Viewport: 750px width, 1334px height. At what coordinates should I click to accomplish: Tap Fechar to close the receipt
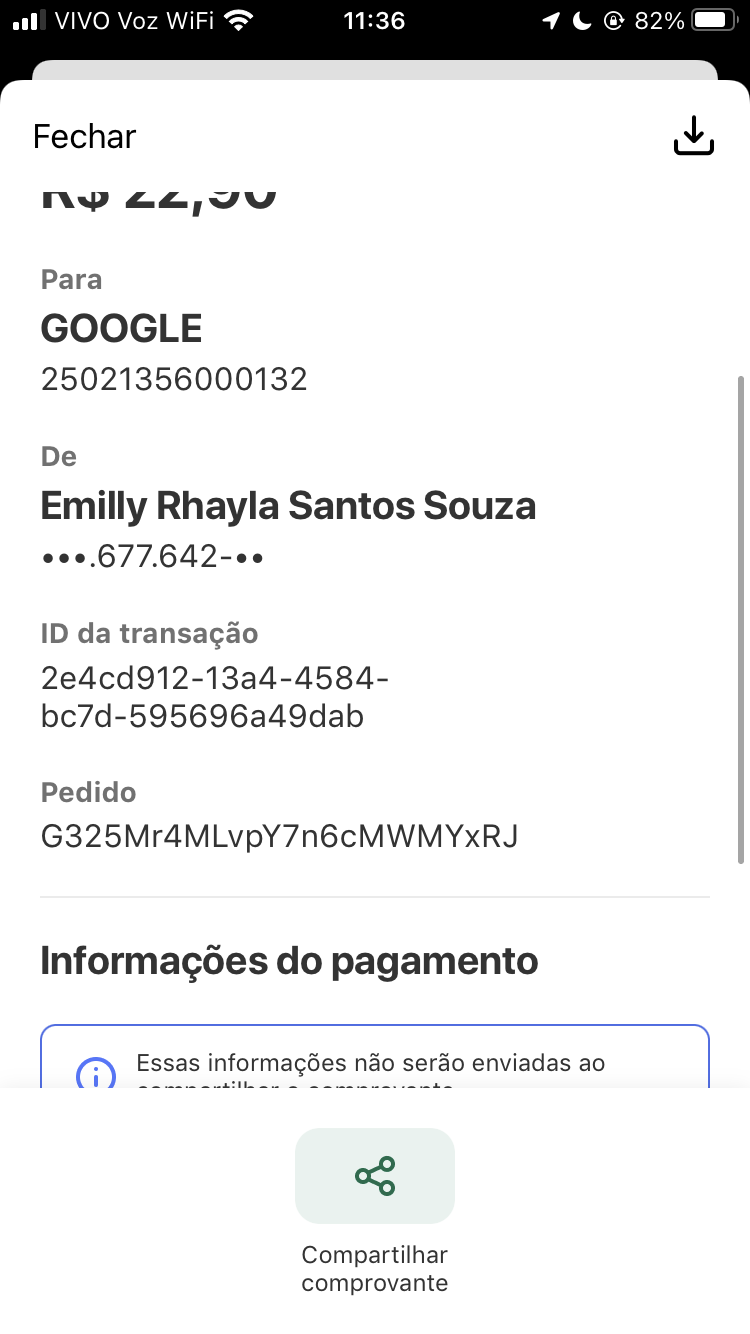point(84,136)
